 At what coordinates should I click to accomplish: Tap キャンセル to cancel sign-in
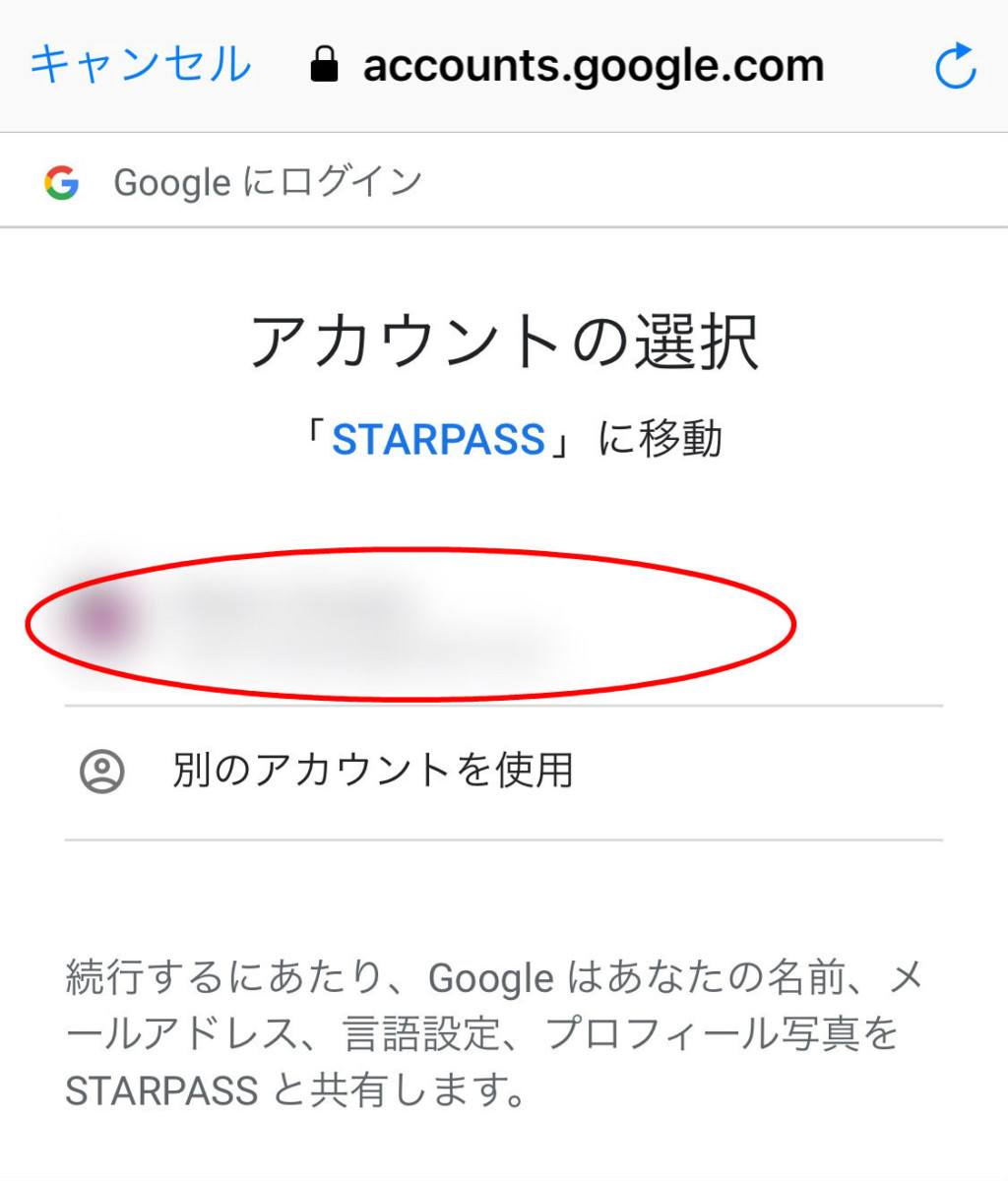coord(141,65)
